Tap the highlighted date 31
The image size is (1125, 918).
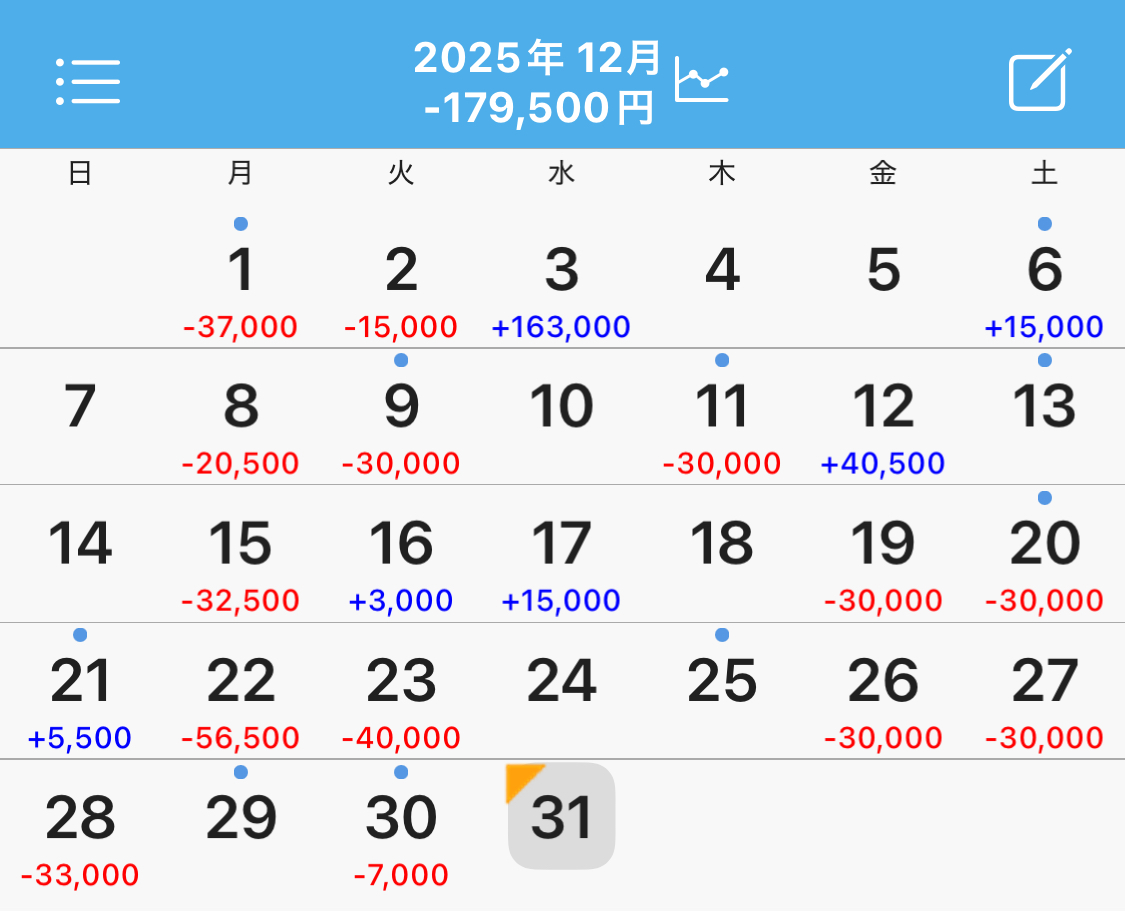[562, 817]
